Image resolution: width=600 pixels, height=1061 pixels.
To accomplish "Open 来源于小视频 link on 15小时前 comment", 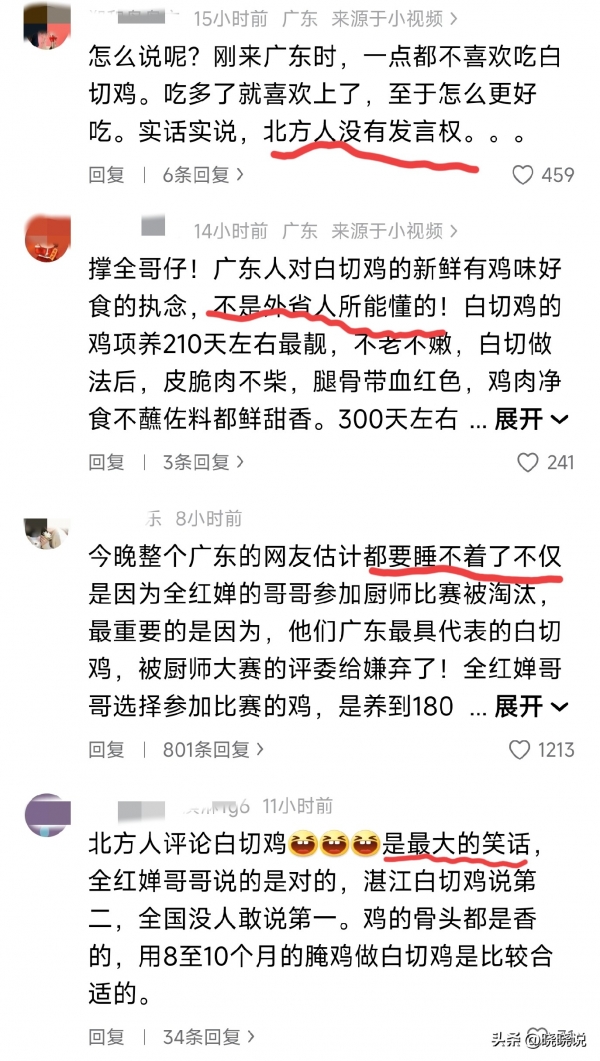I will pyautogui.click(x=395, y=19).
